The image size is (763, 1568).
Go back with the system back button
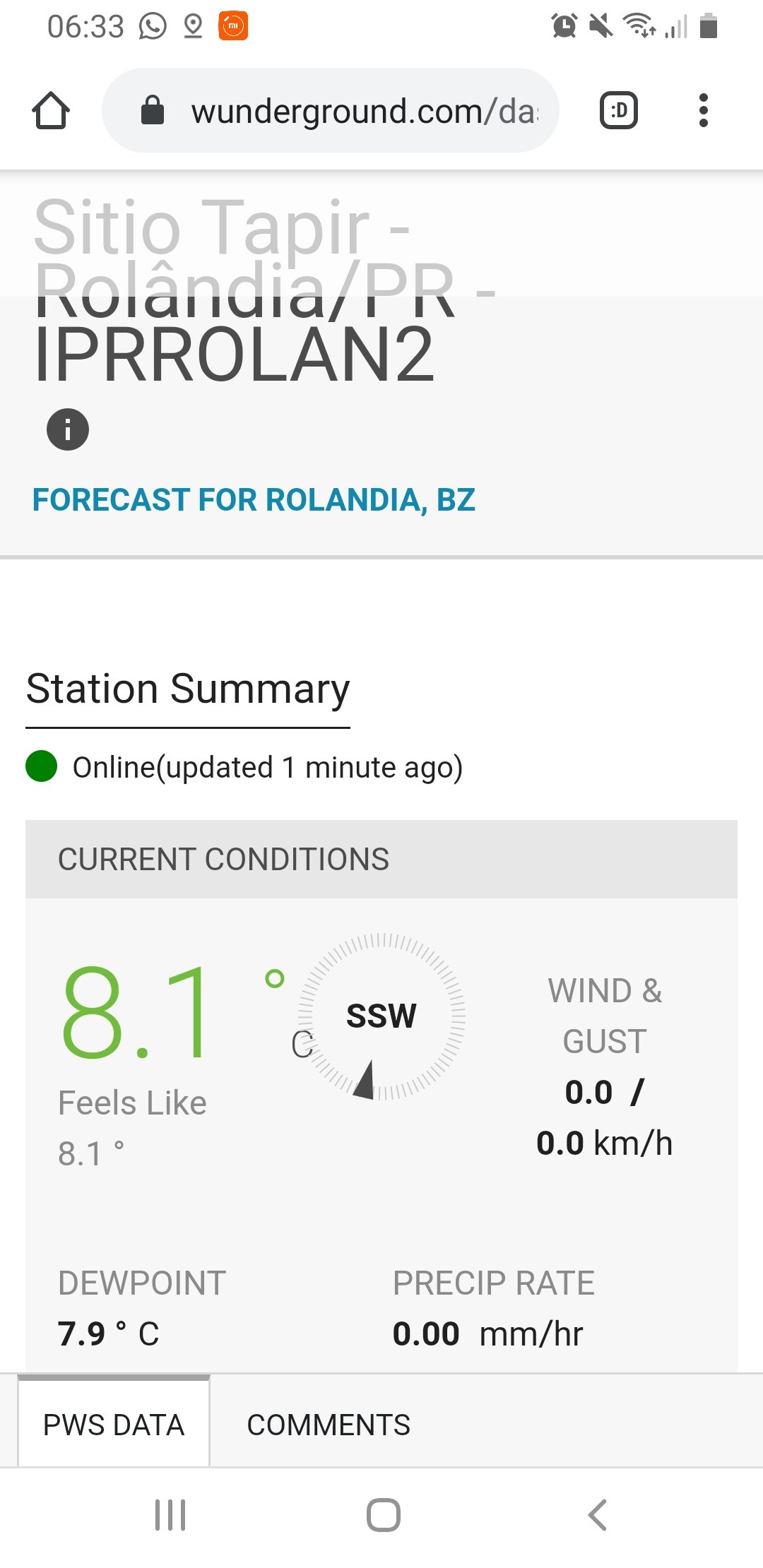point(598,1515)
